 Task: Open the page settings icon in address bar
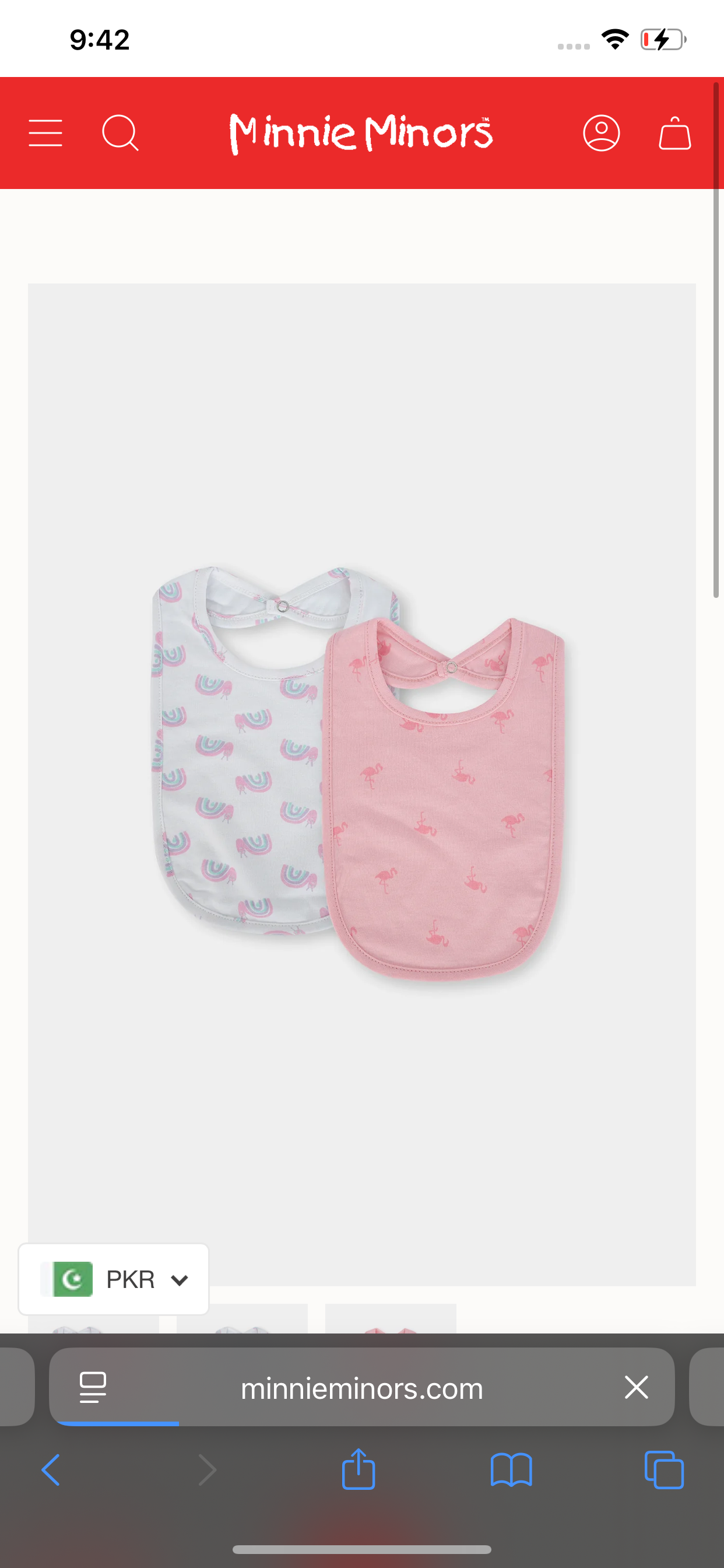coord(93,1387)
